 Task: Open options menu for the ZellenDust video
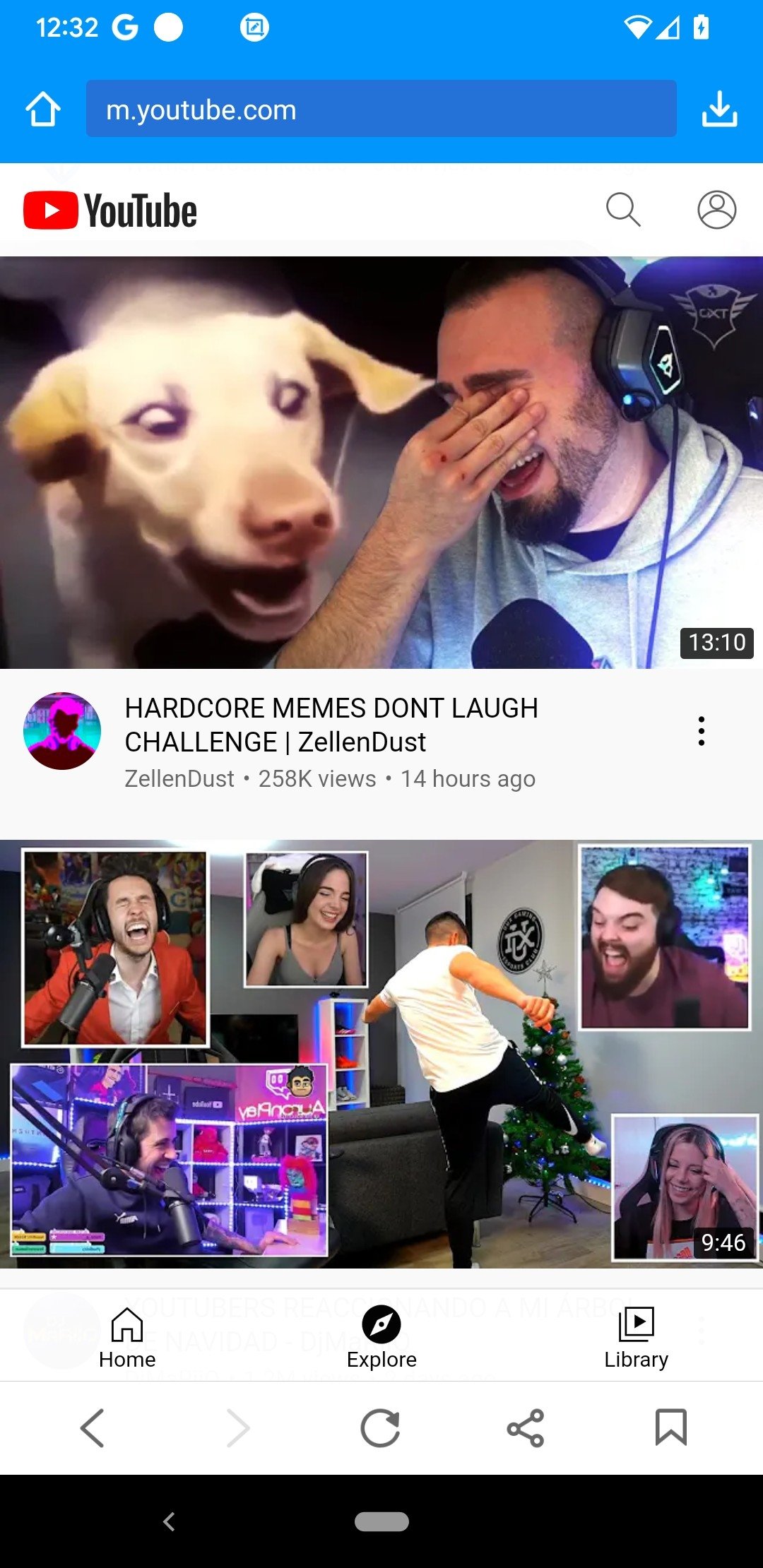[701, 731]
